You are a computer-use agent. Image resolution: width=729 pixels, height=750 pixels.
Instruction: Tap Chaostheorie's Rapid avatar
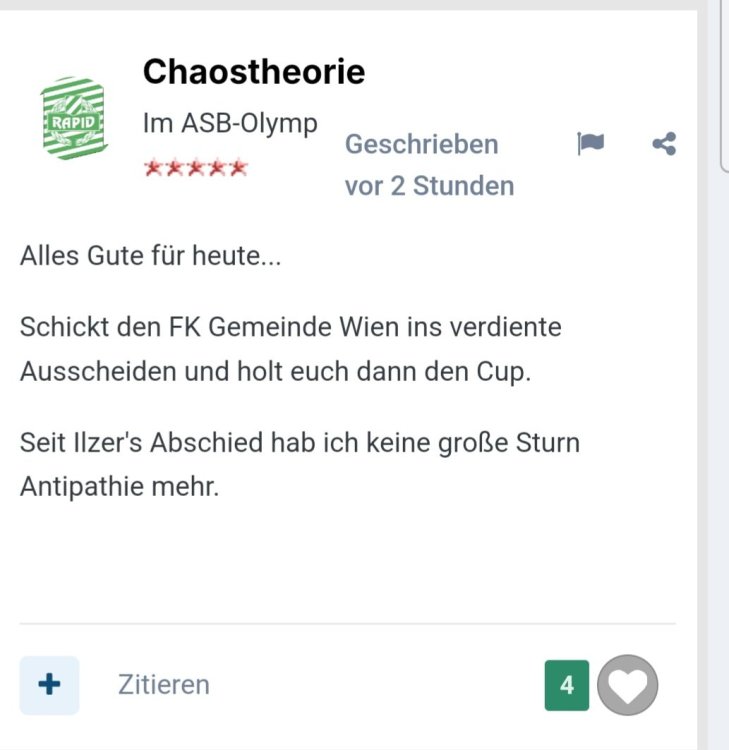(x=73, y=118)
